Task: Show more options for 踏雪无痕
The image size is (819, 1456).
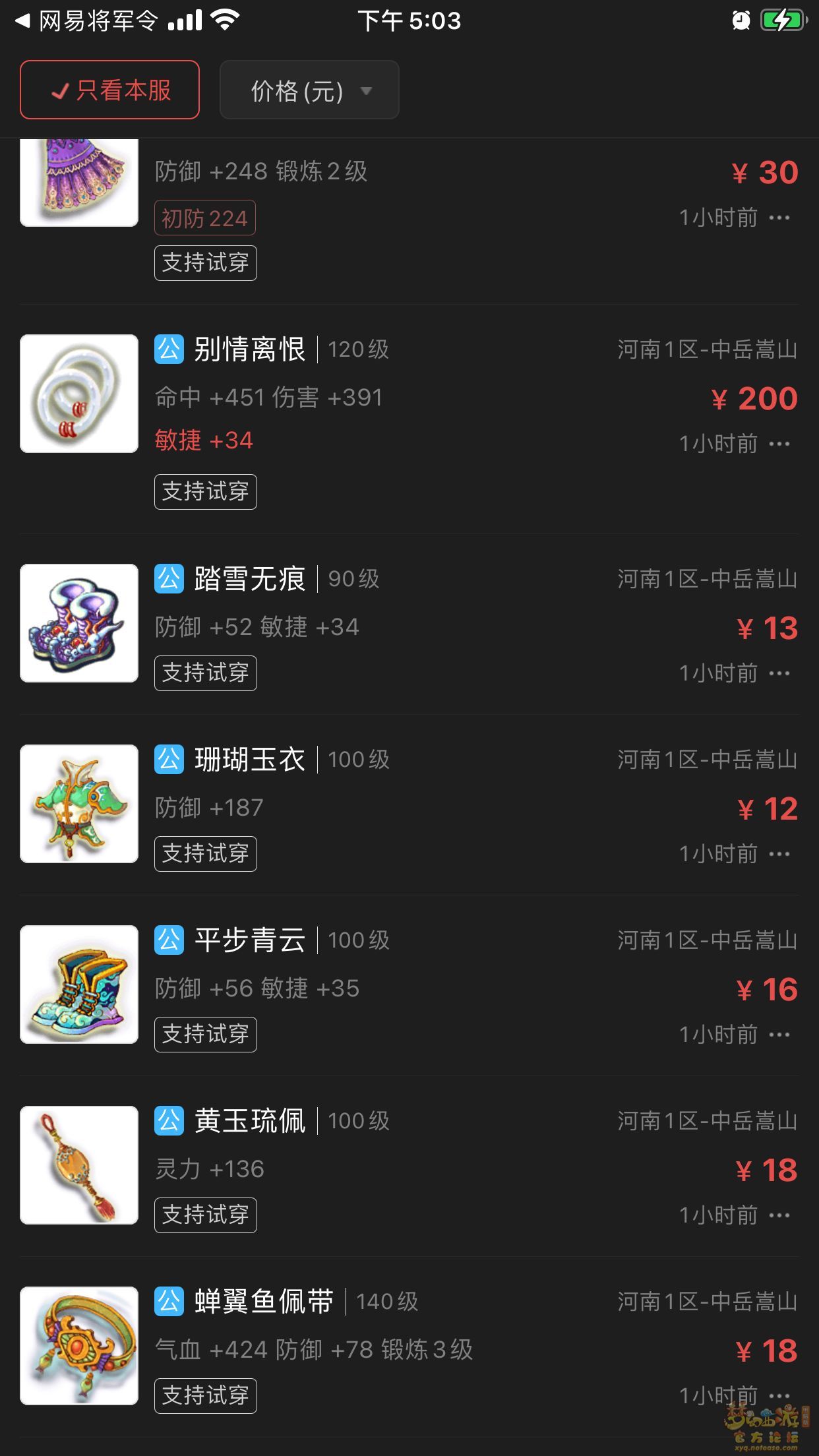Action: [x=779, y=673]
